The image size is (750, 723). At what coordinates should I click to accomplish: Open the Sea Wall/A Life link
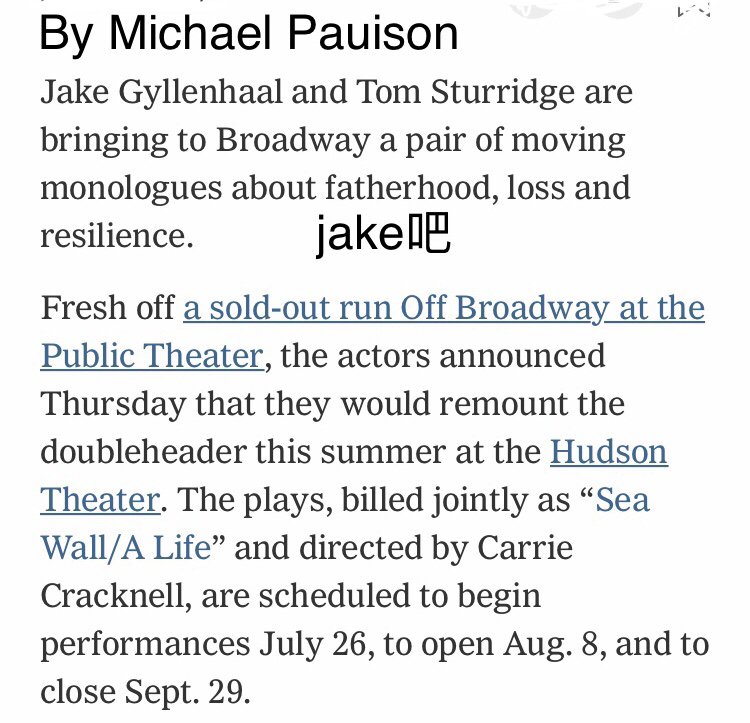click(622, 500)
